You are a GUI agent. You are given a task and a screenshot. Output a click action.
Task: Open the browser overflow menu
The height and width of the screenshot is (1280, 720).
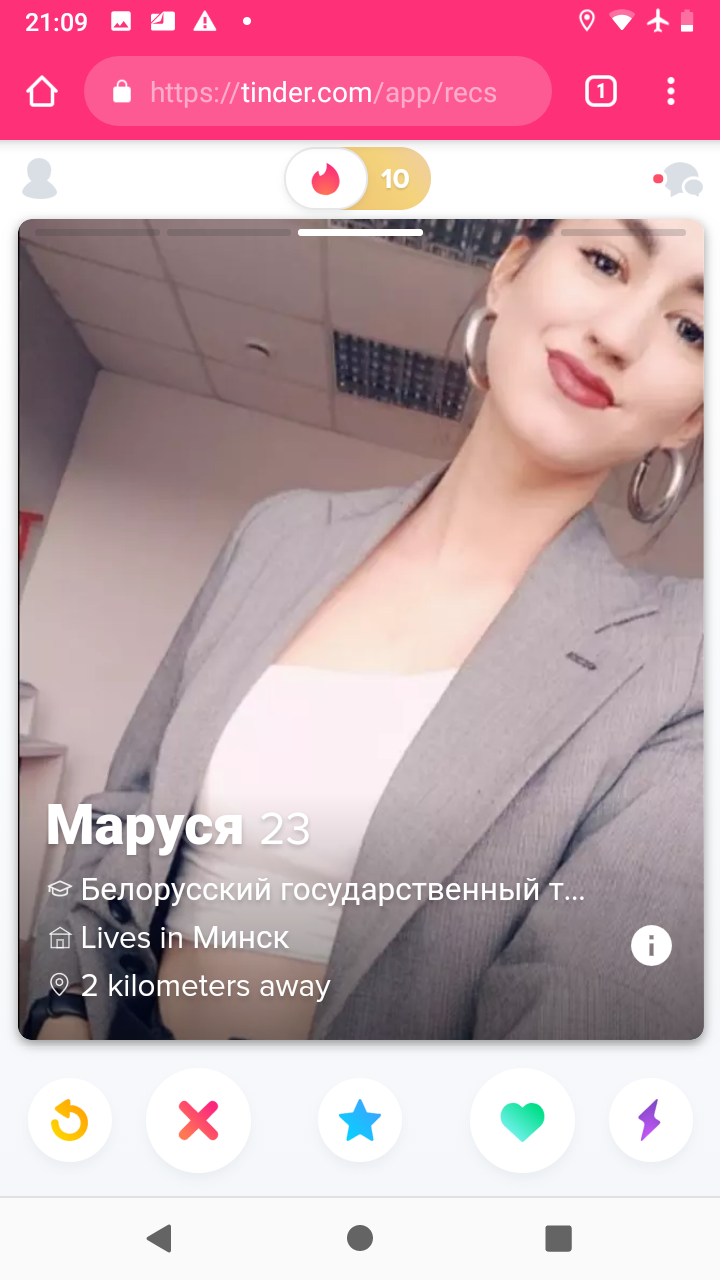click(x=671, y=92)
